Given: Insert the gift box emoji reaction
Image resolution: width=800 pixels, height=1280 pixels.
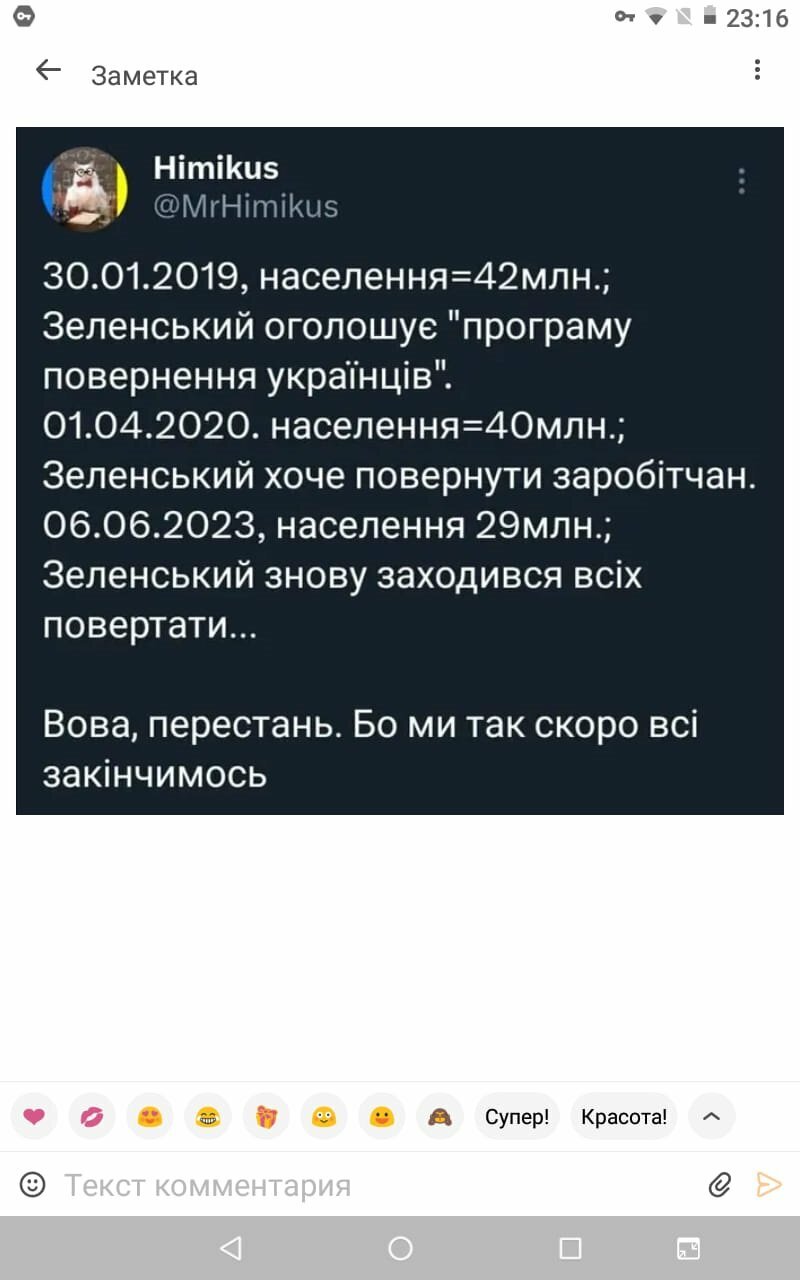Looking at the screenshot, I should (266, 1116).
